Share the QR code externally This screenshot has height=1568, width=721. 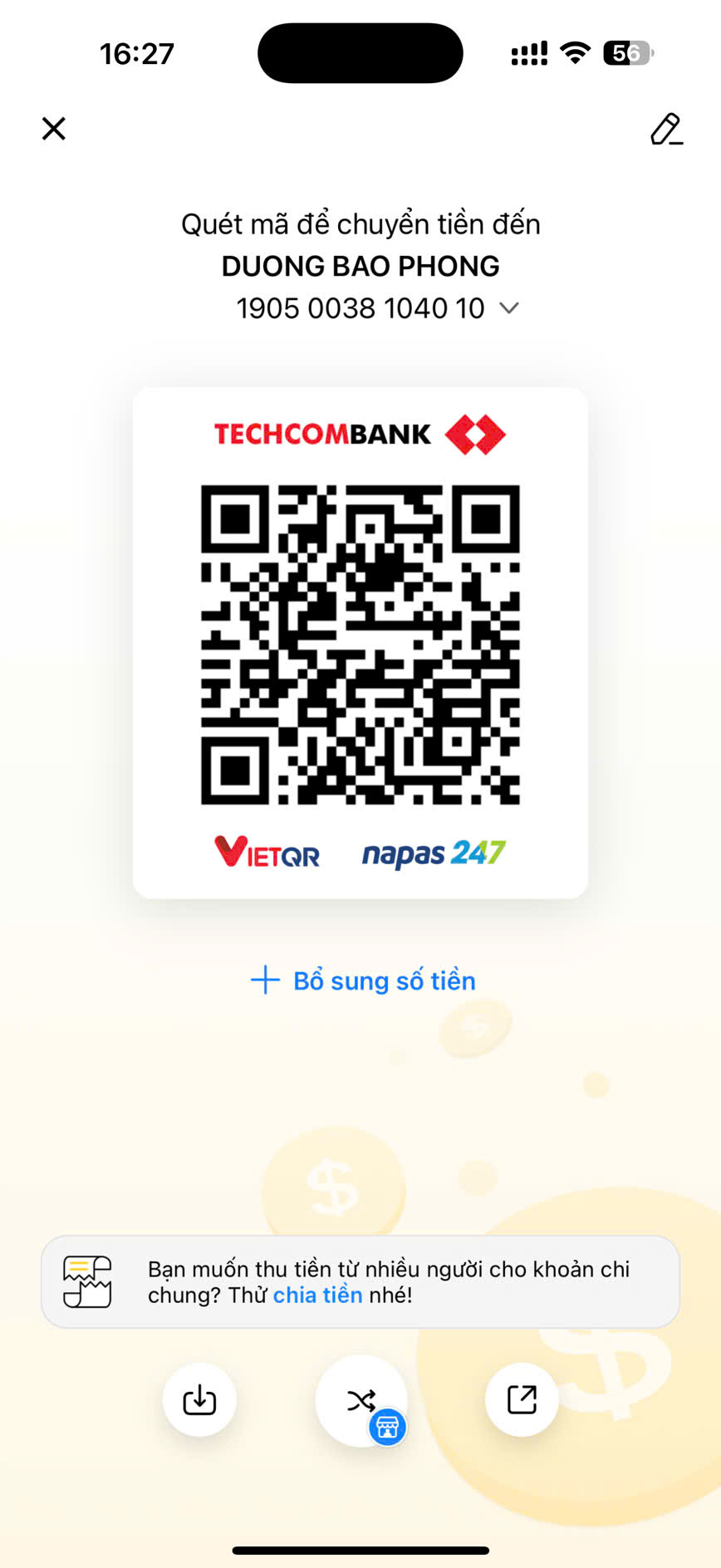click(x=522, y=1399)
